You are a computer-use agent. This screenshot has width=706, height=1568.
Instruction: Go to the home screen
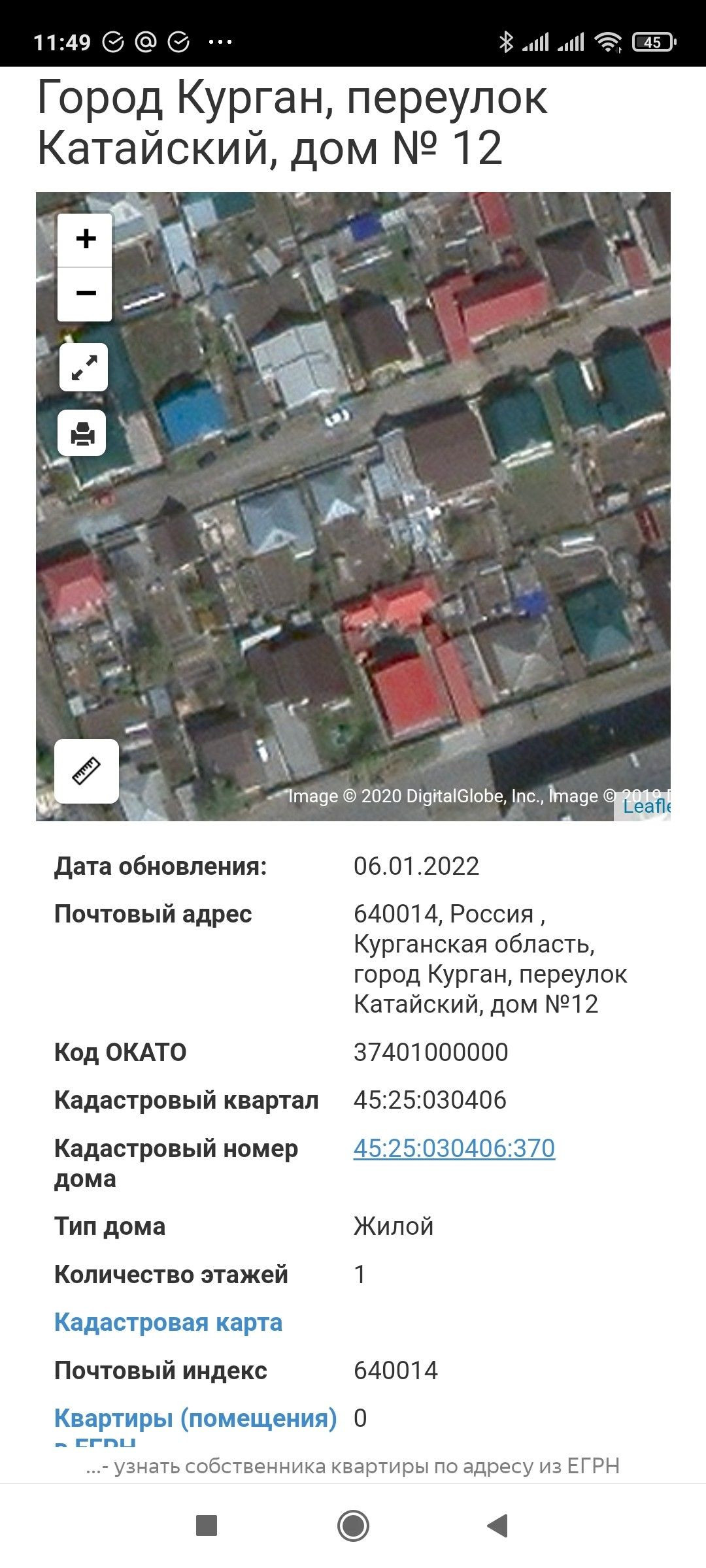coord(353,1526)
